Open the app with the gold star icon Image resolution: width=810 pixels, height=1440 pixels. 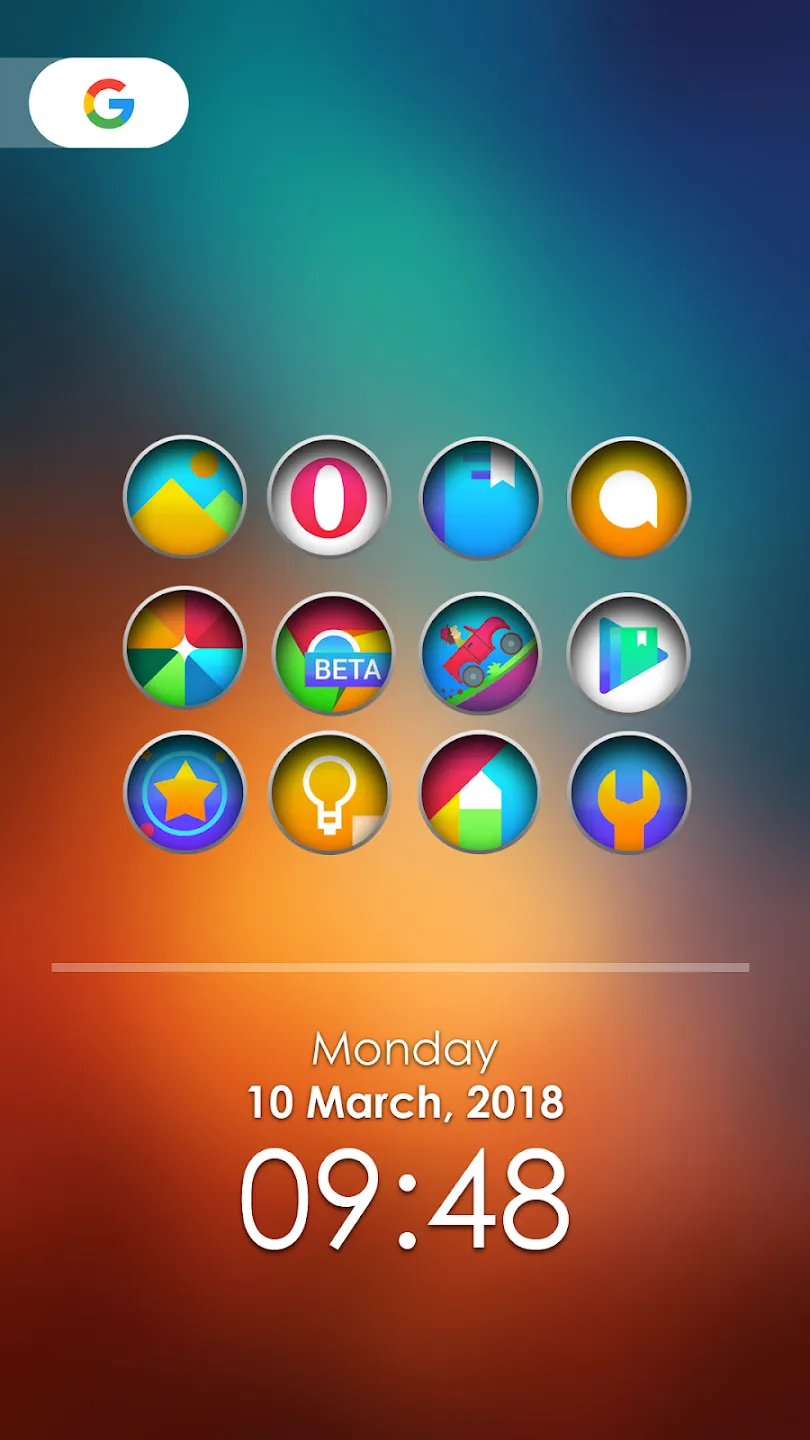(x=185, y=792)
